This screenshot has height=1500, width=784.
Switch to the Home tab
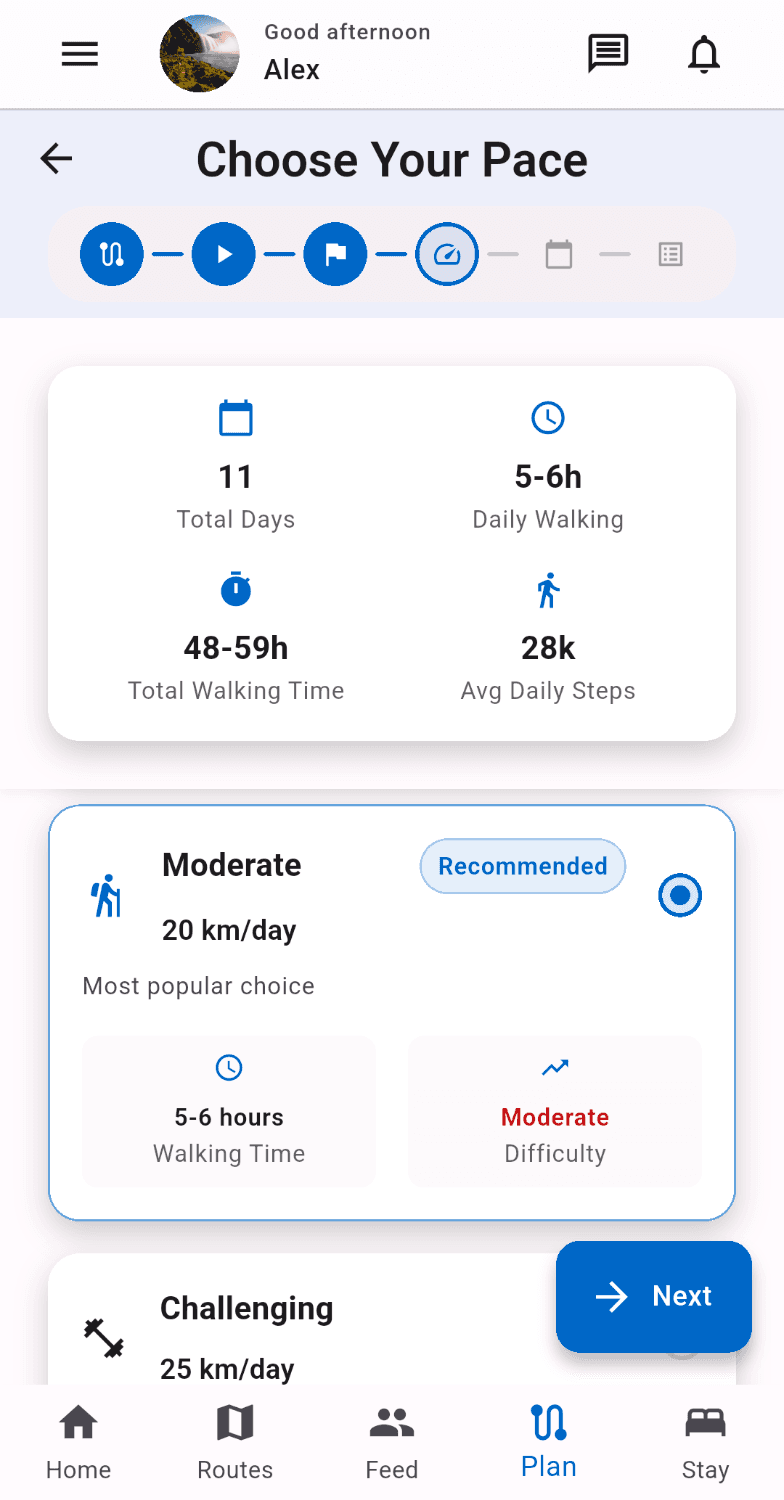point(78,1442)
